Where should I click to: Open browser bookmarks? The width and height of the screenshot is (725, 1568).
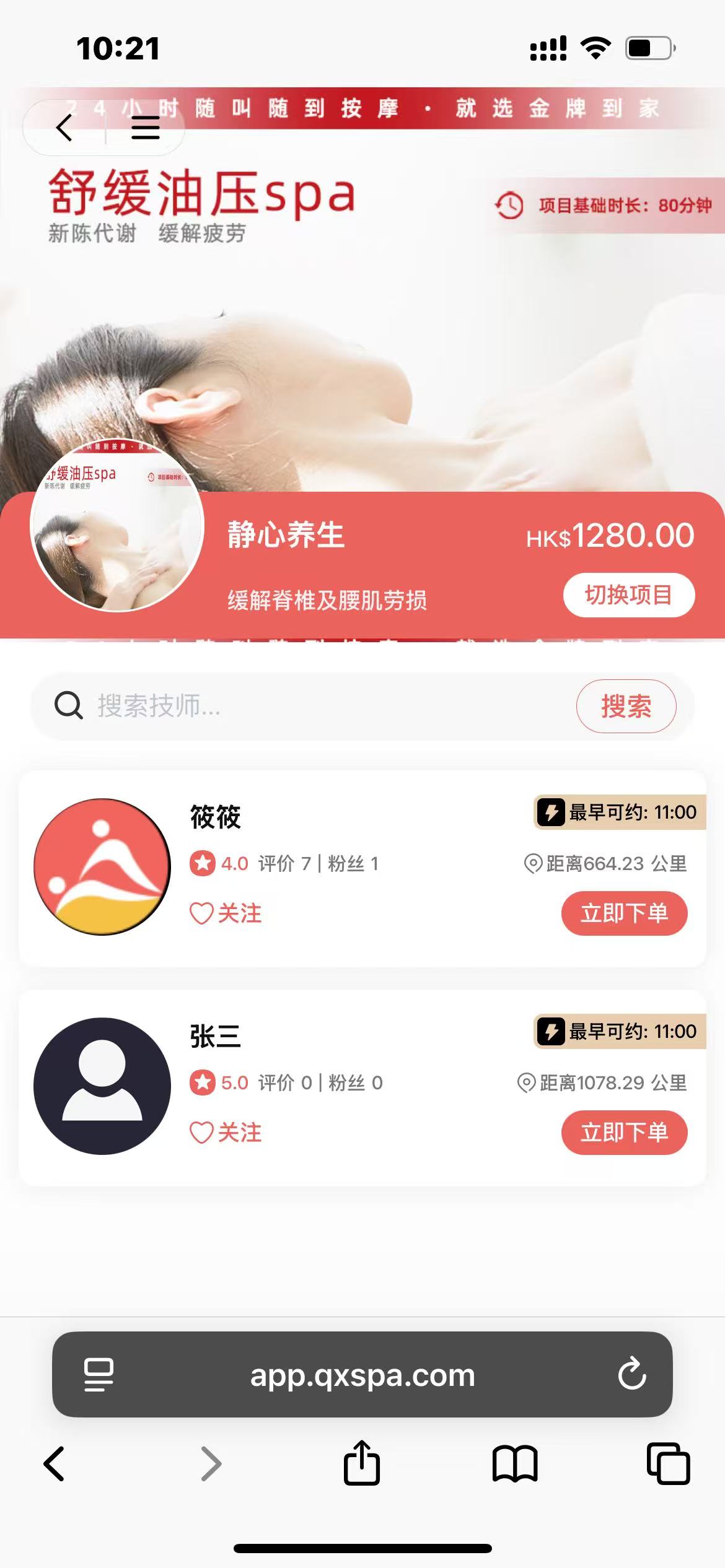tap(515, 1464)
